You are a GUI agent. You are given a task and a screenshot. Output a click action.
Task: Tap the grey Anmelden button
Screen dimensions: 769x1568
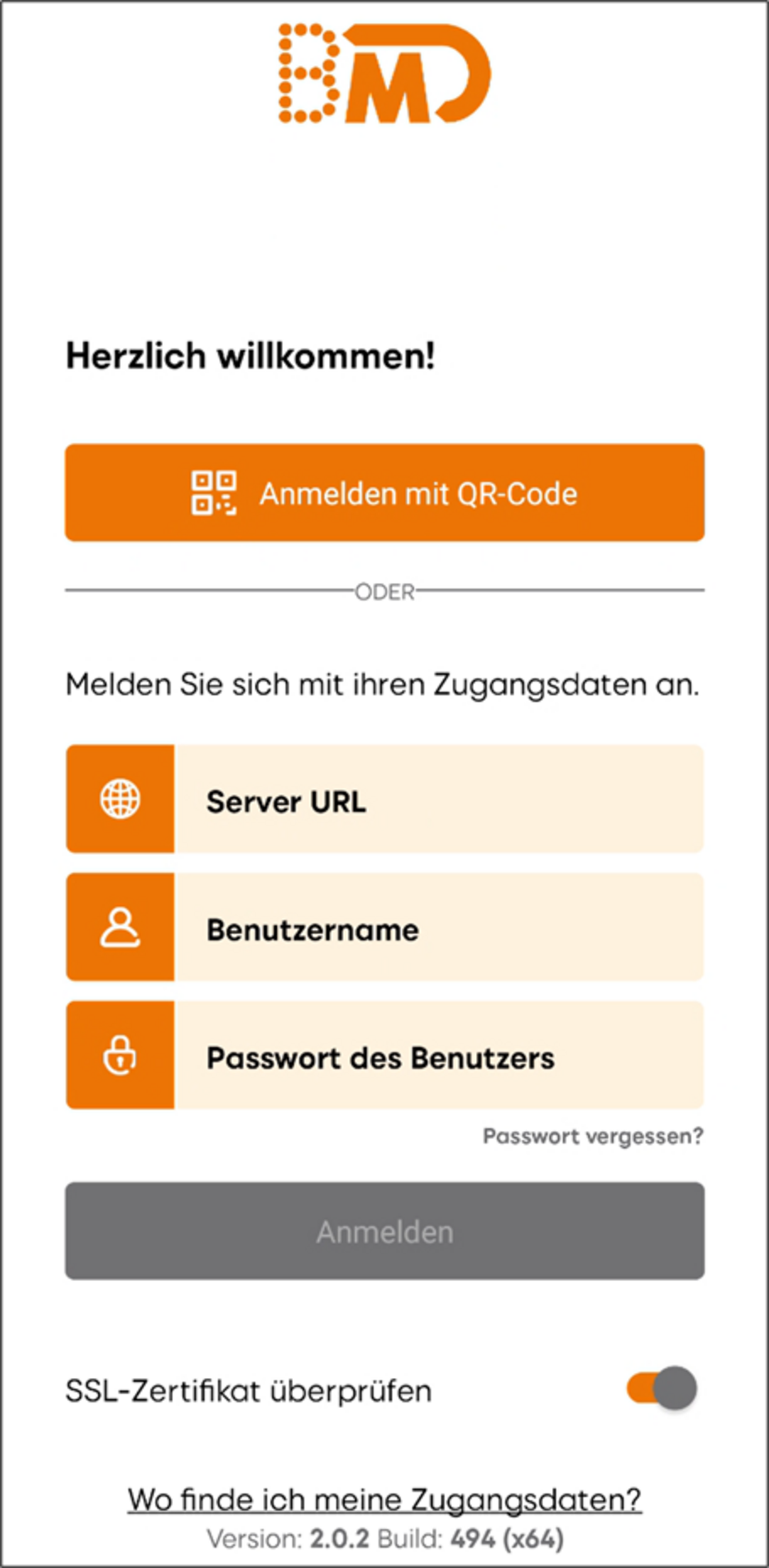point(384,1231)
